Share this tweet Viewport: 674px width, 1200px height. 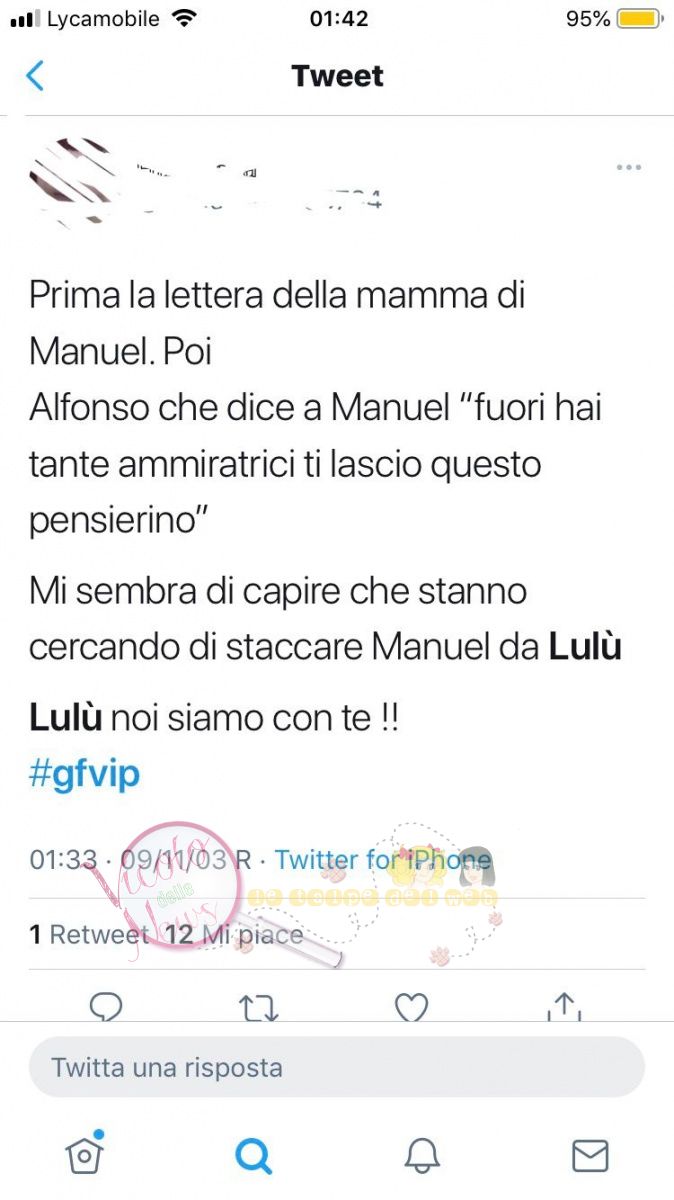point(564,1006)
